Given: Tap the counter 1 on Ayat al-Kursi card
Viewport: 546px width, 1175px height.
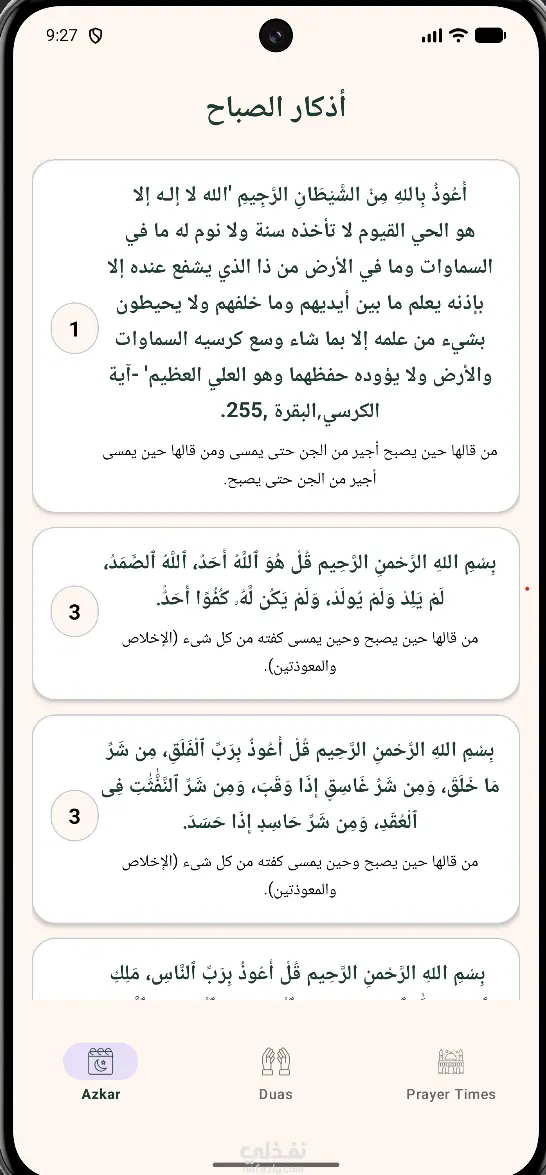Looking at the screenshot, I should click(74, 328).
